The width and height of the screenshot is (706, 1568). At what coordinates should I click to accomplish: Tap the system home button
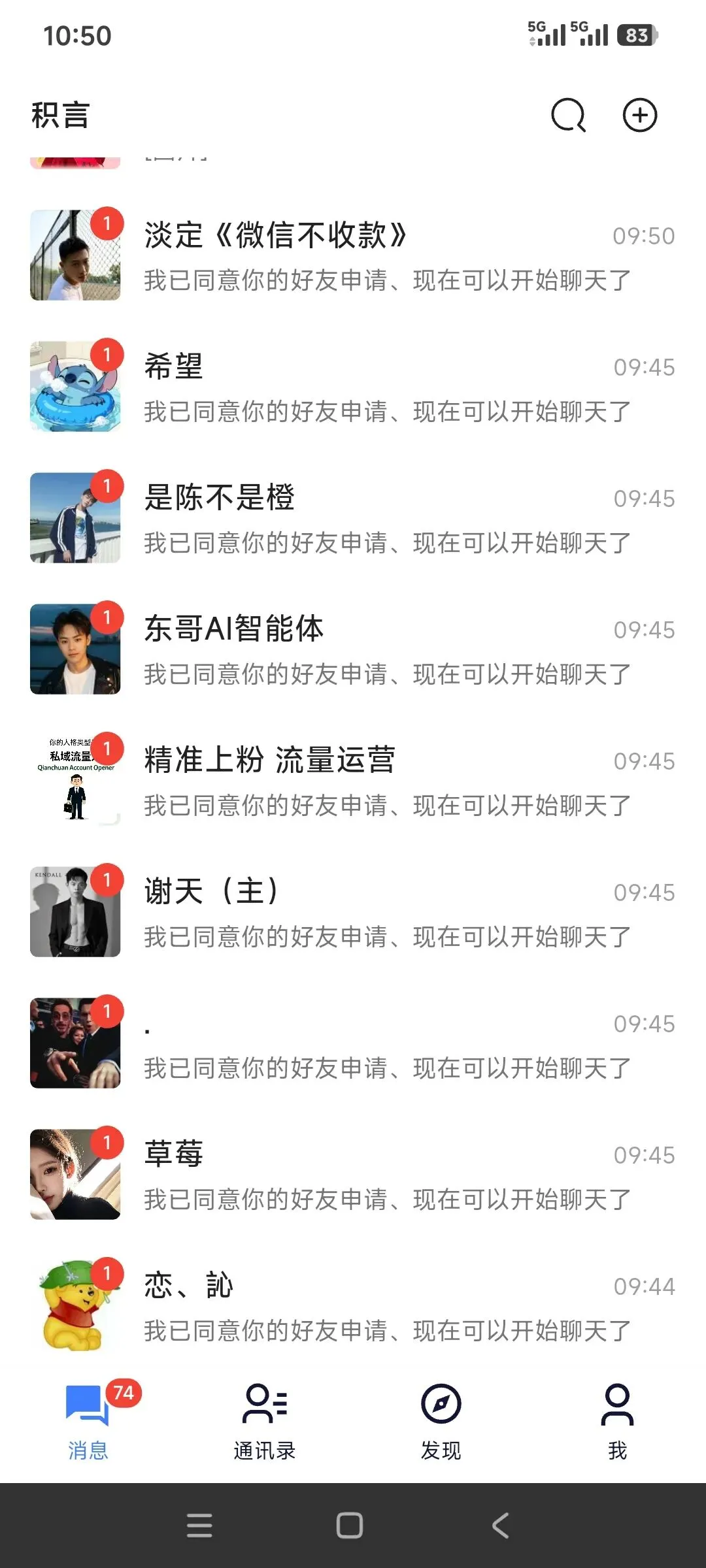click(x=350, y=1526)
